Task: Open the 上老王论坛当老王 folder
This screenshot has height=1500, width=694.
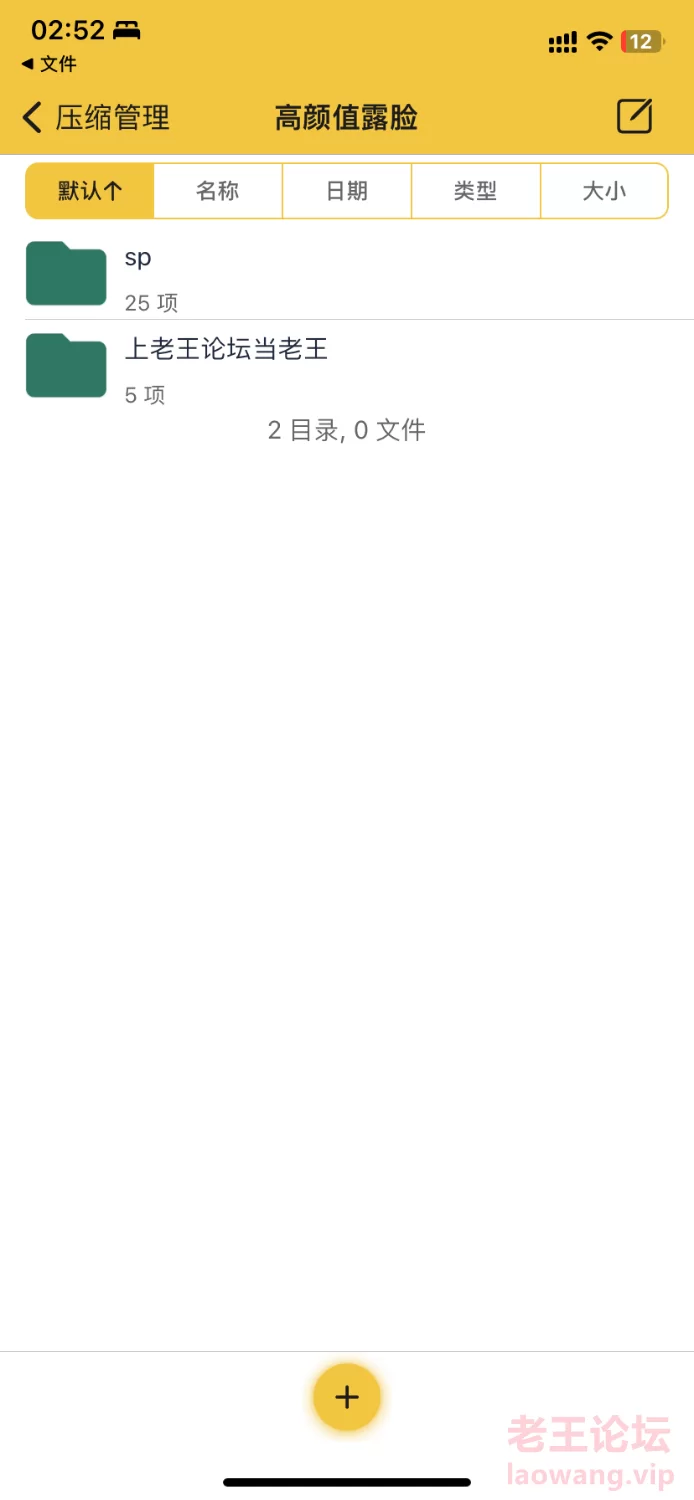Action: tap(347, 366)
